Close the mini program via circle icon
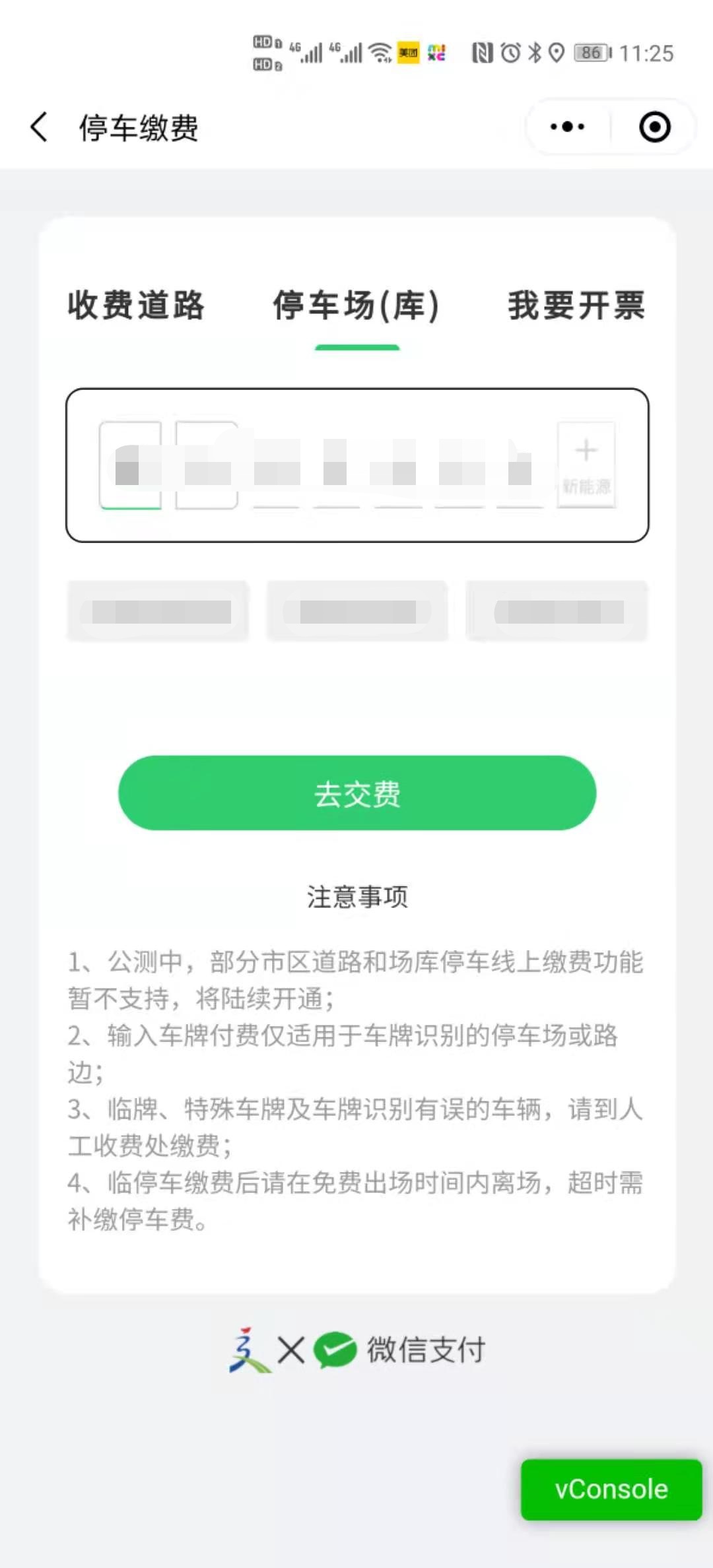The image size is (713, 1568). (x=654, y=127)
